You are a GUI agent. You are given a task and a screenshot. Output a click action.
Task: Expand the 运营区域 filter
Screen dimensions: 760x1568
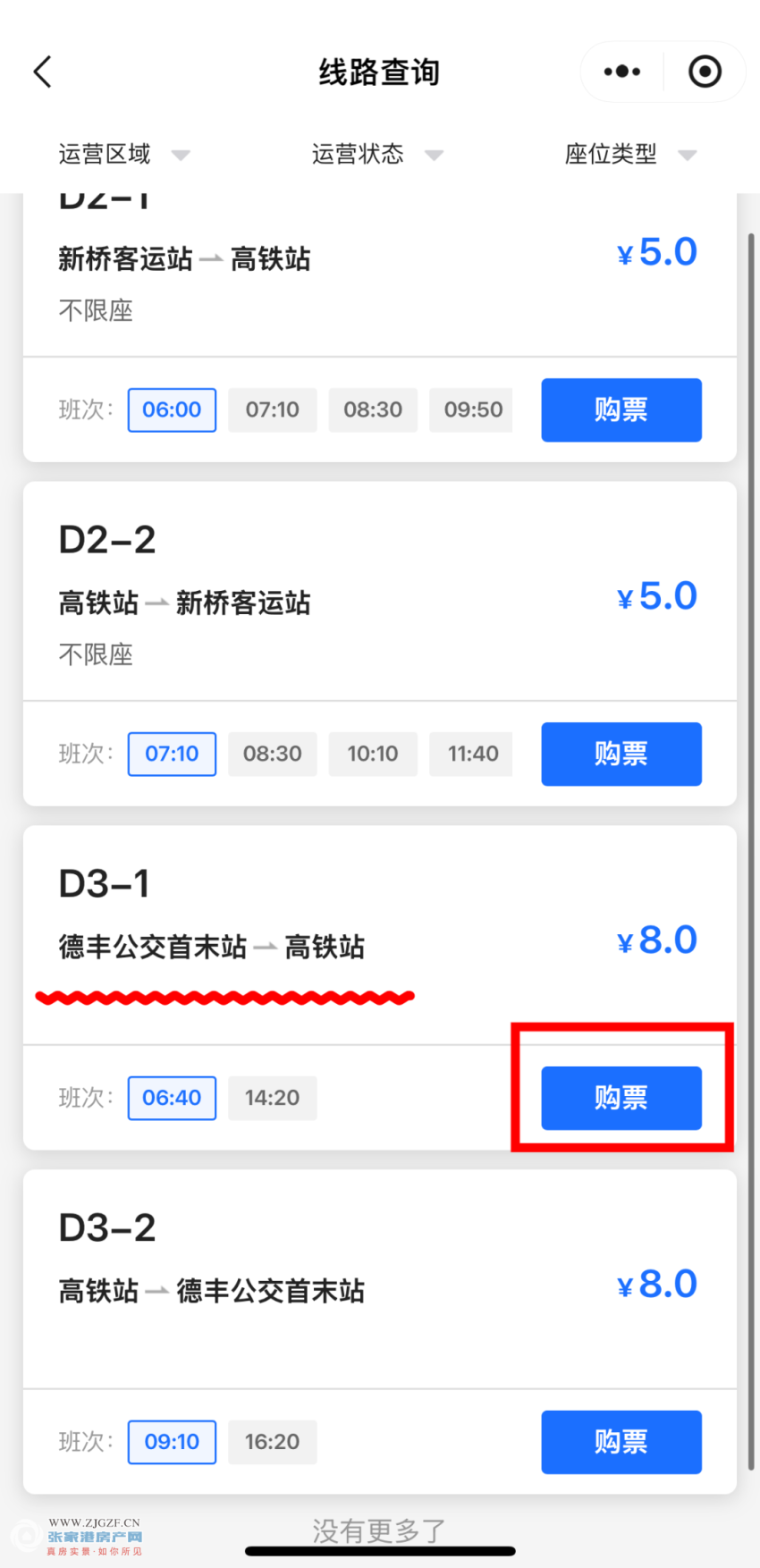click(123, 154)
